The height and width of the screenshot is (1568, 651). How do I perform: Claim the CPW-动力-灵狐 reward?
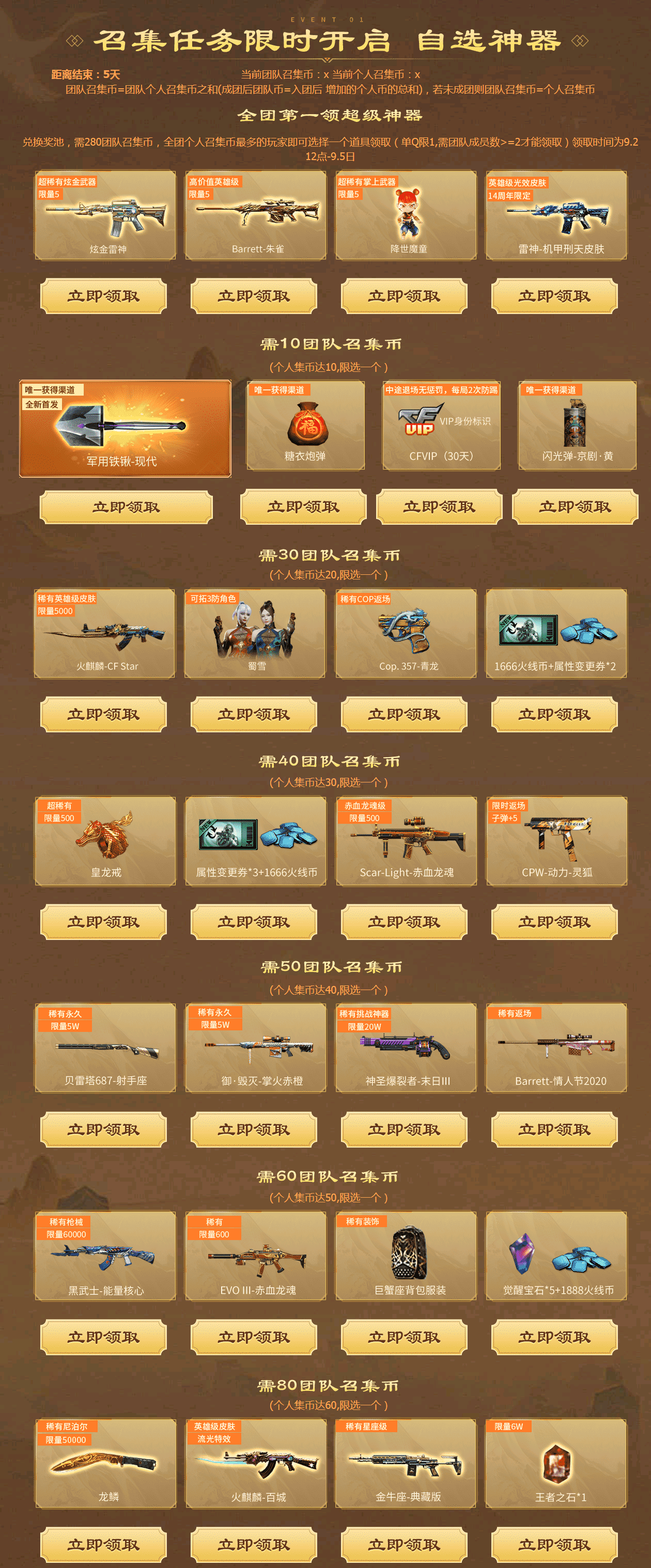555,921
